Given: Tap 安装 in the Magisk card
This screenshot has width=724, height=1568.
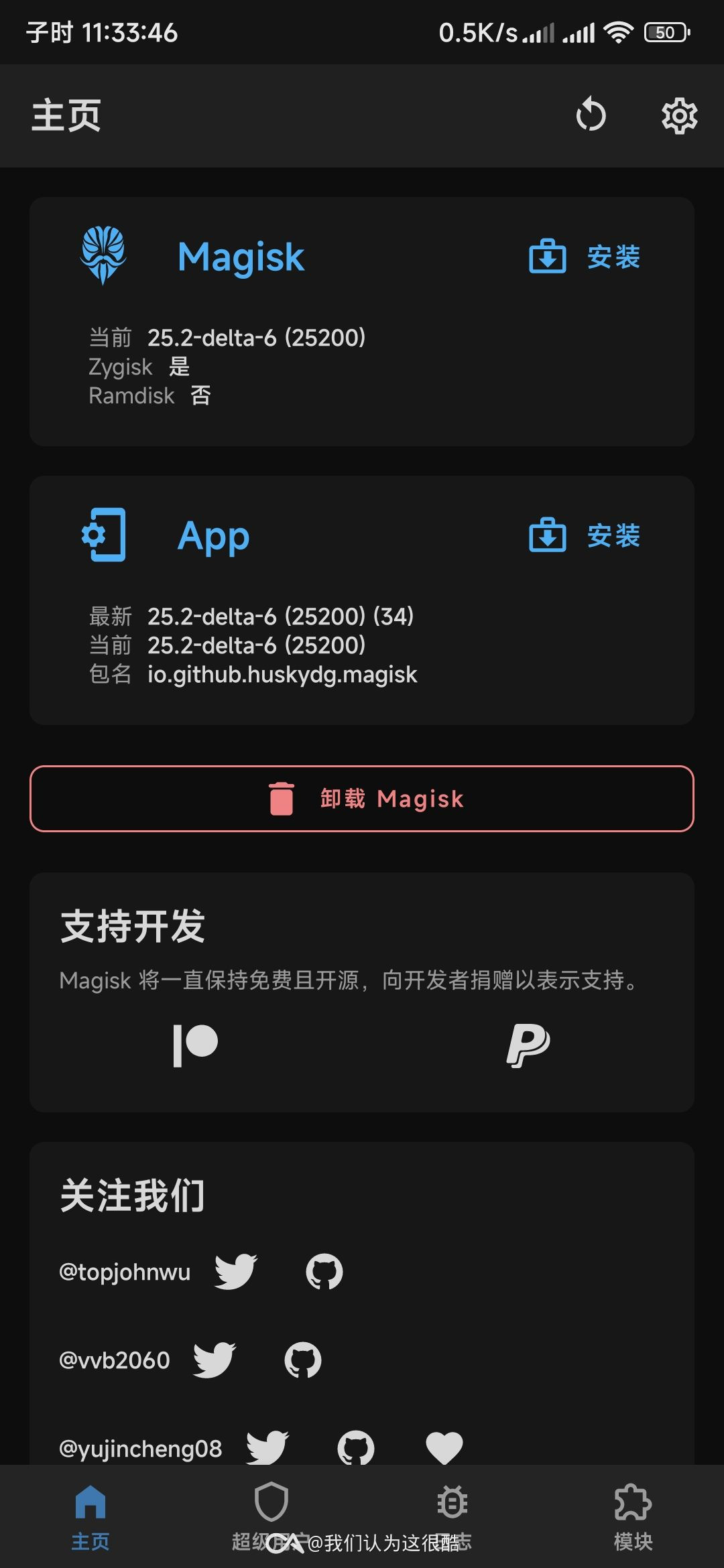Looking at the screenshot, I should pyautogui.click(x=585, y=257).
